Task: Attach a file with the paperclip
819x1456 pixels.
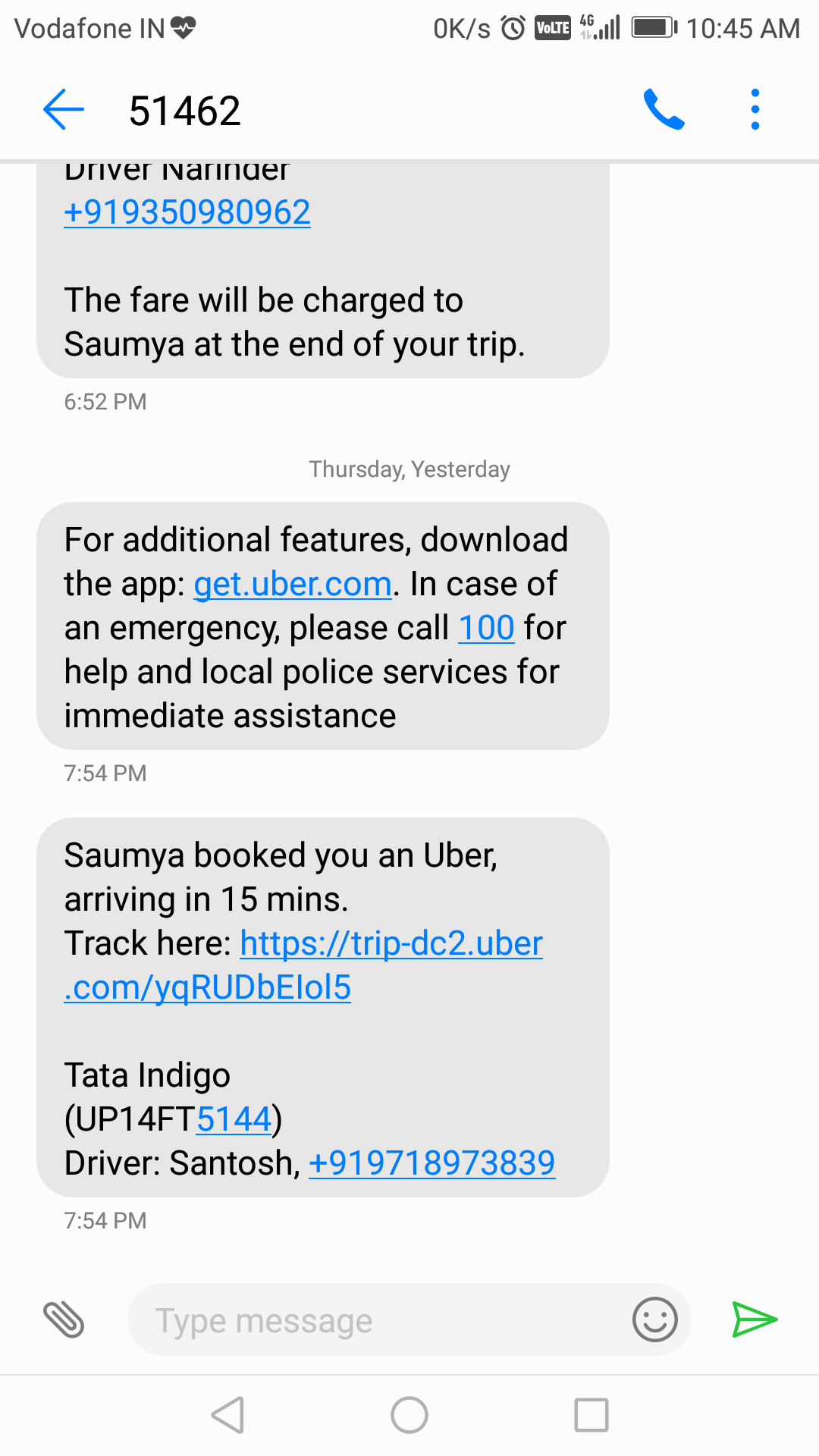Action: click(x=64, y=1319)
